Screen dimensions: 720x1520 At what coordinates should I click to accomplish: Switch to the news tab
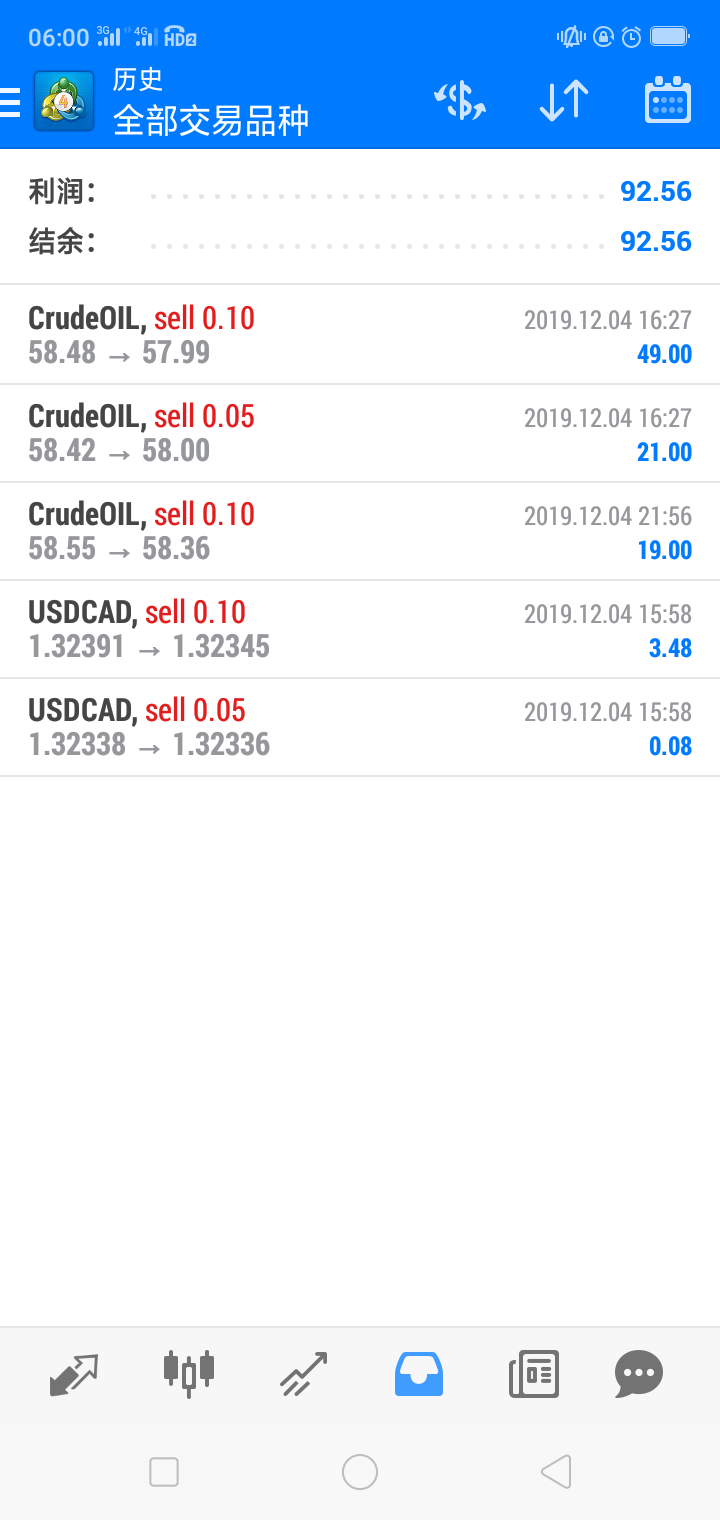pos(533,1374)
